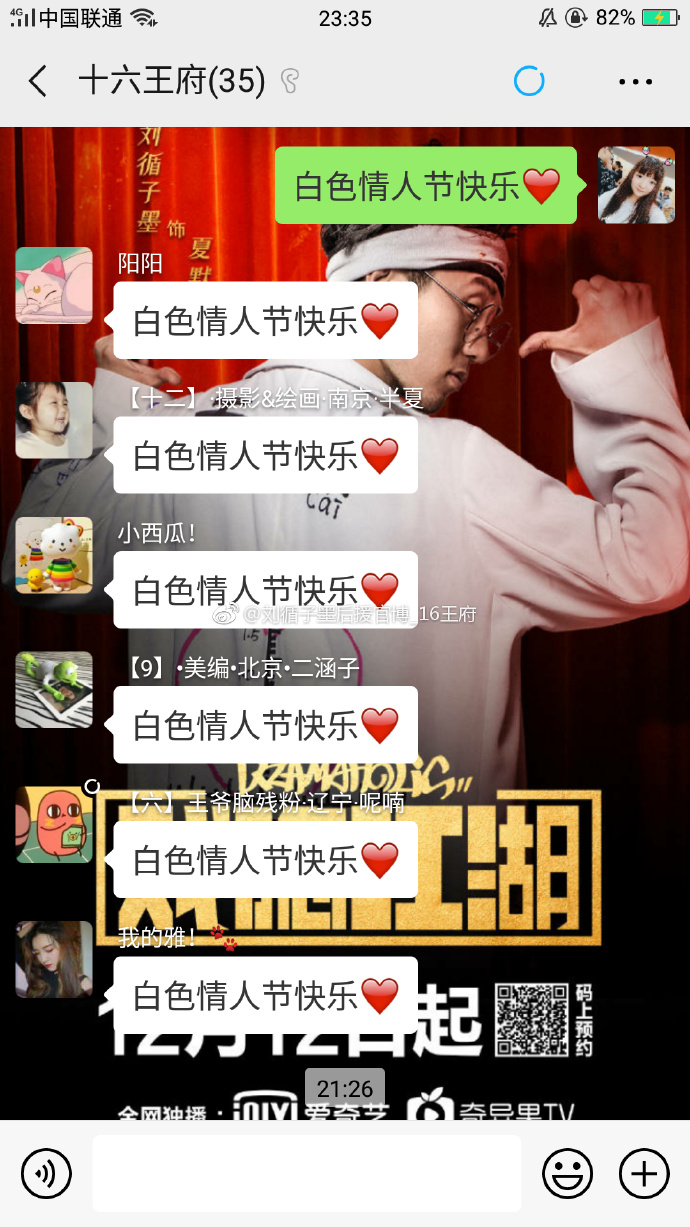Open the three-dot chat options menu
The height and width of the screenshot is (1227, 690).
click(x=636, y=81)
